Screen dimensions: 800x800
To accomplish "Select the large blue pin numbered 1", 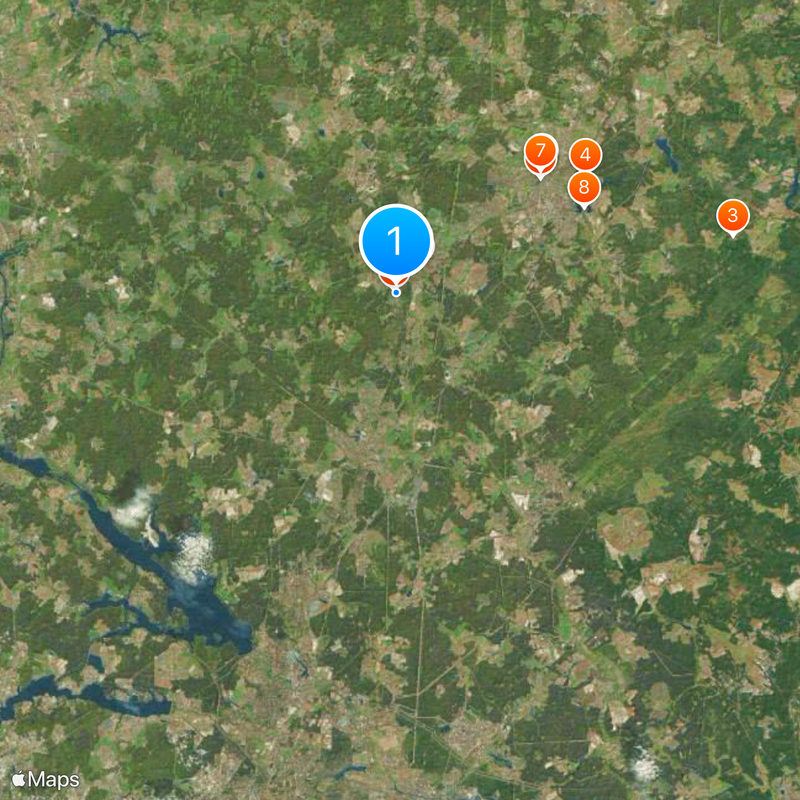I will (x=396, y=241).
